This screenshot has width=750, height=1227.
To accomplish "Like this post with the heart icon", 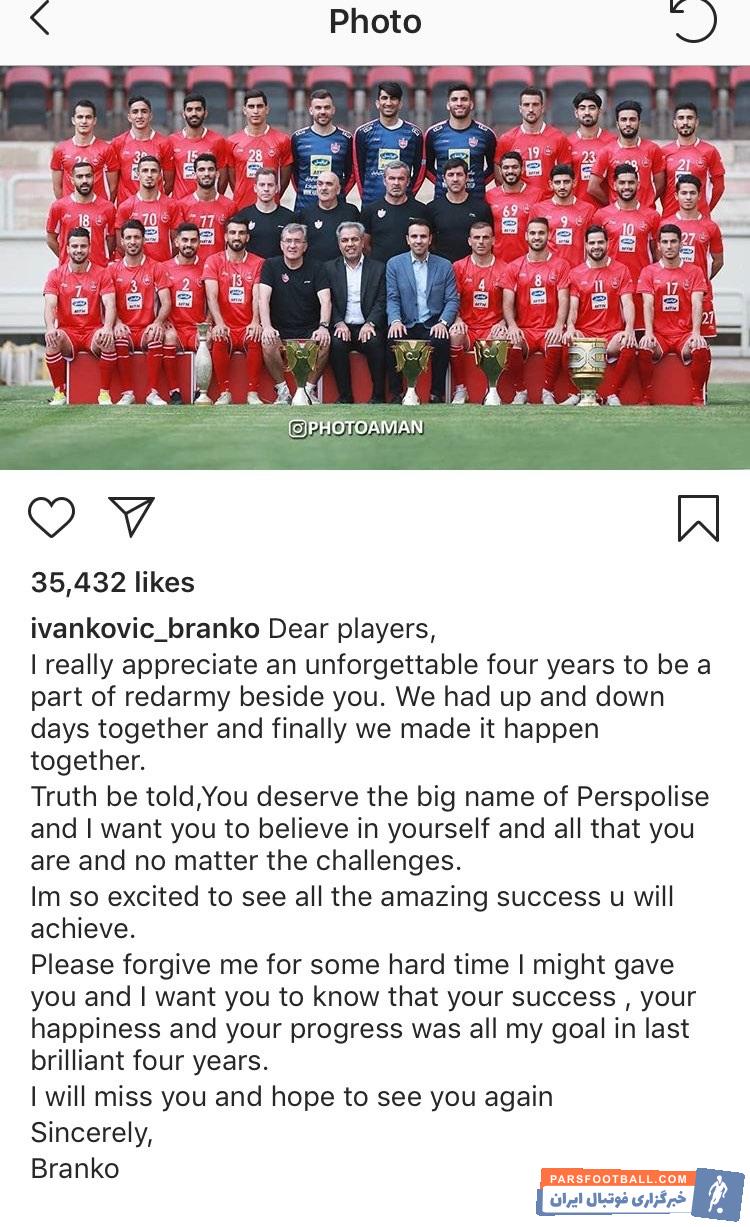I will coord(51,517).
